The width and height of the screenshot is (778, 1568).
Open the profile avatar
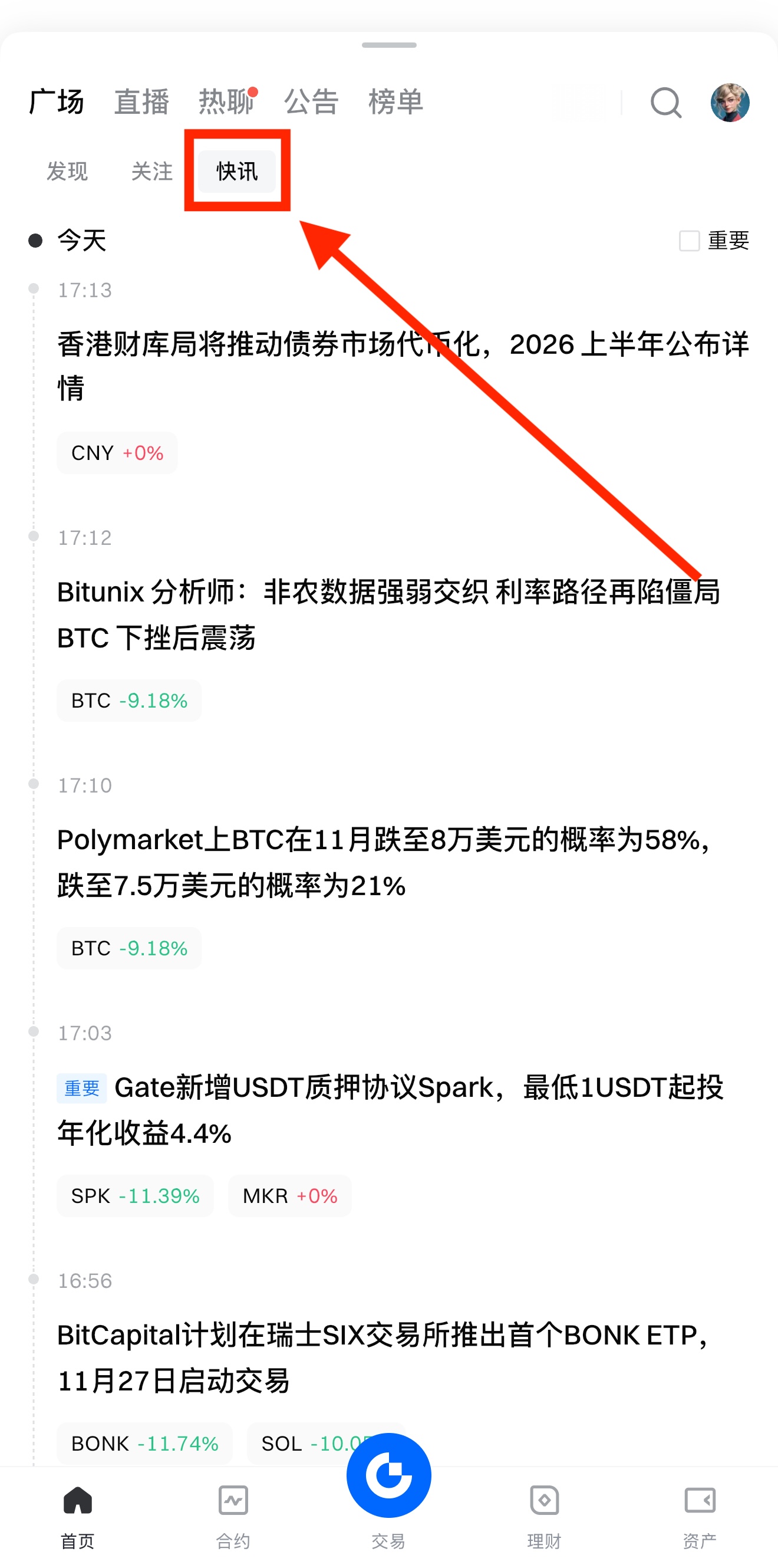point(729,102)
